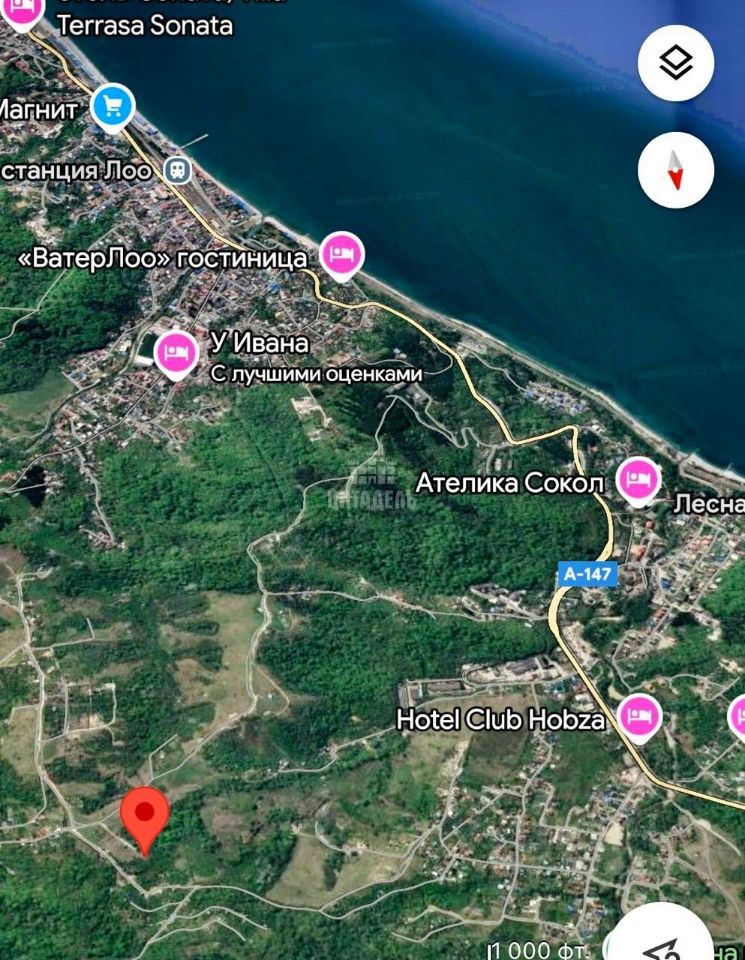
Task: Open the Магнит store pin
Action: (x=113, y=106)
